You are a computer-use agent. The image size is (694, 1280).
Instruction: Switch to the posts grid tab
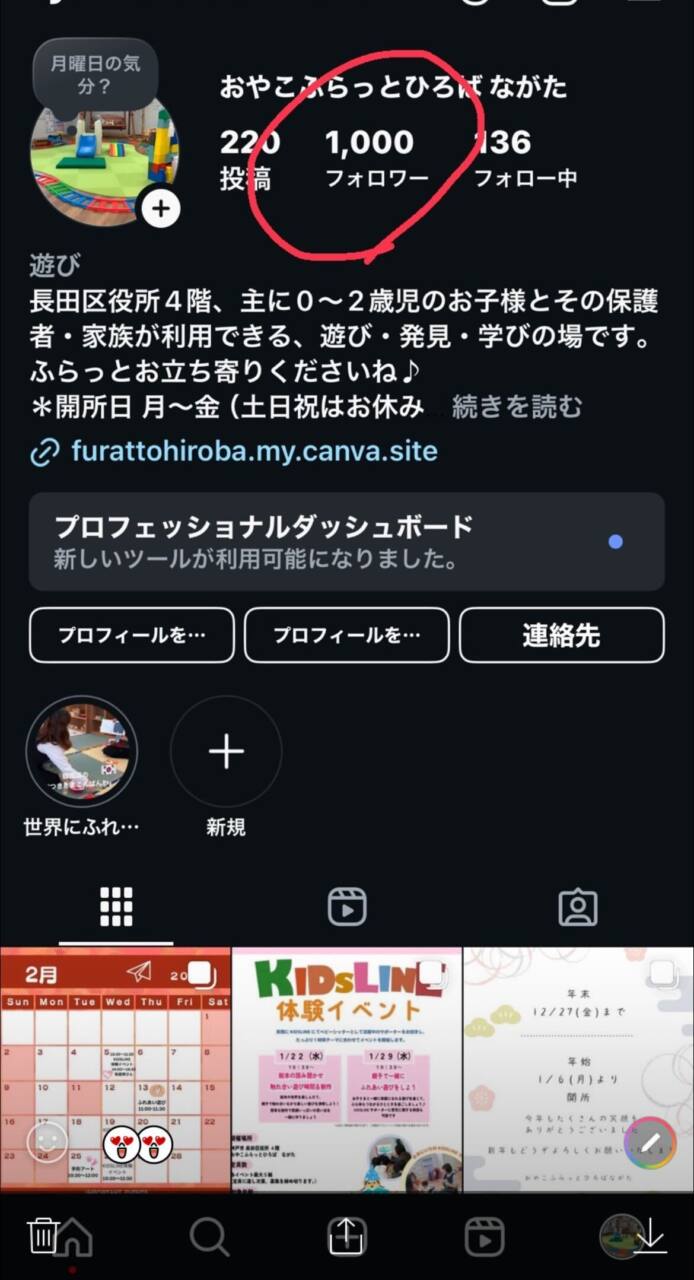116,907
